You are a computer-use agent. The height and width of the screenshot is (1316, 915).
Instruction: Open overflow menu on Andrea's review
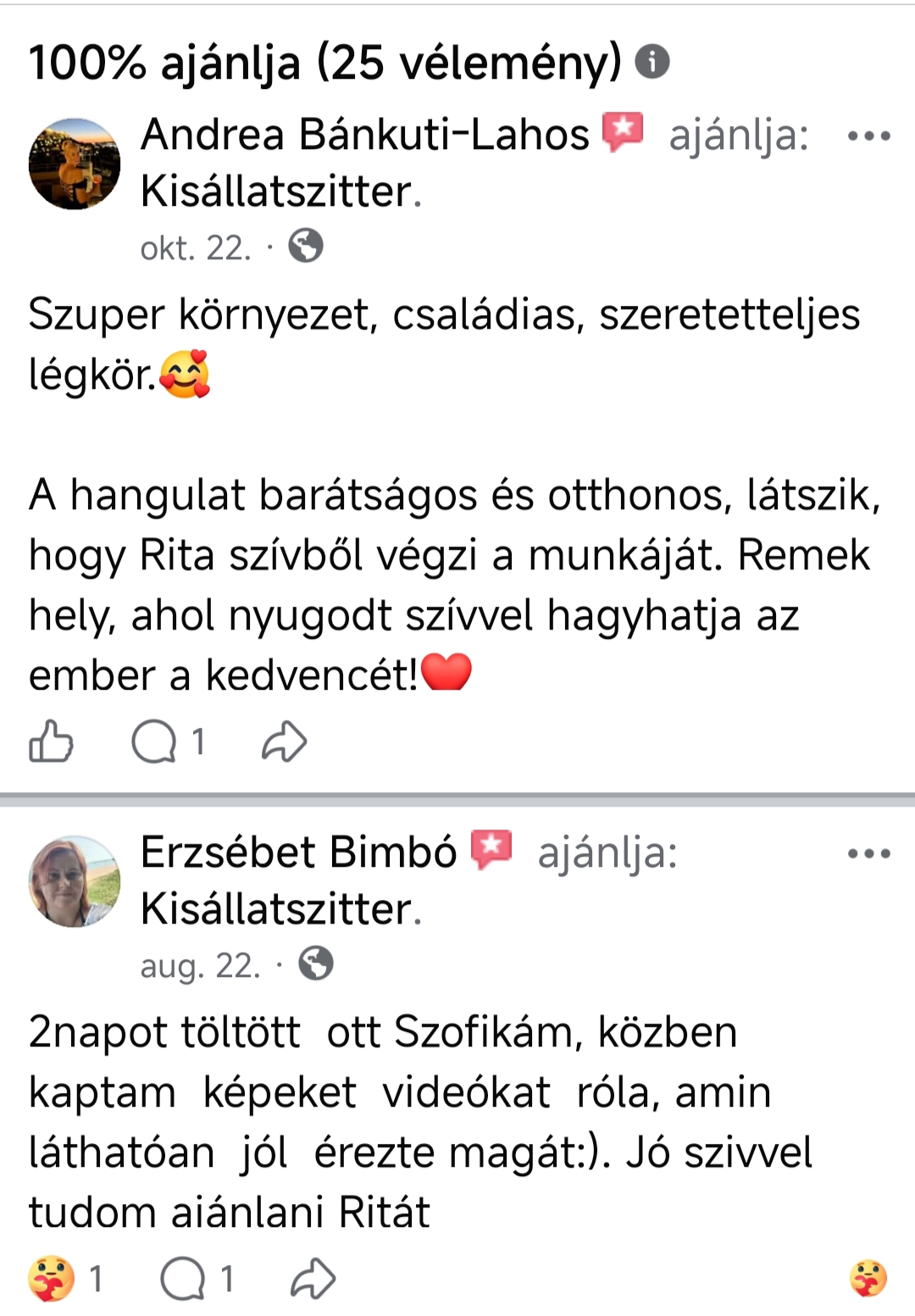coord(869,136)
